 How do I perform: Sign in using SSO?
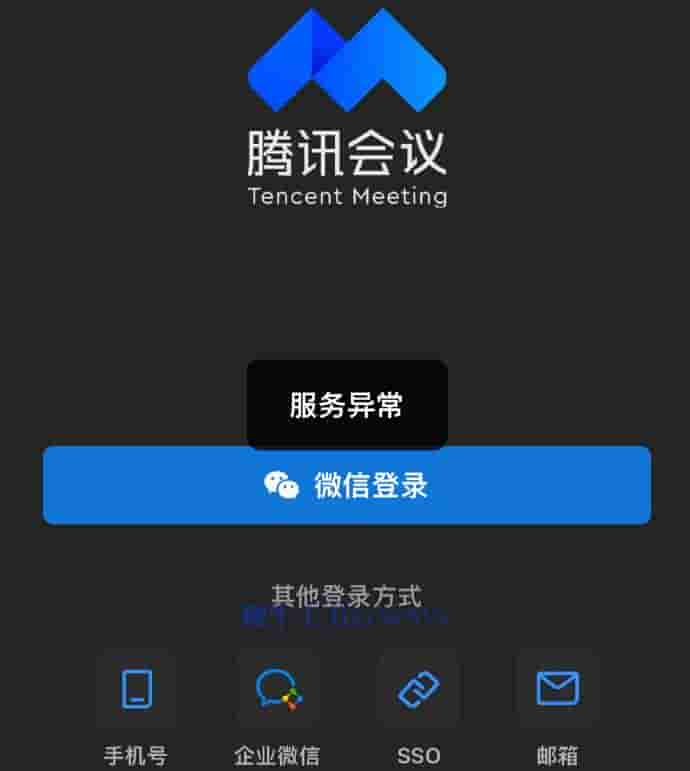(x=418, y=690)
